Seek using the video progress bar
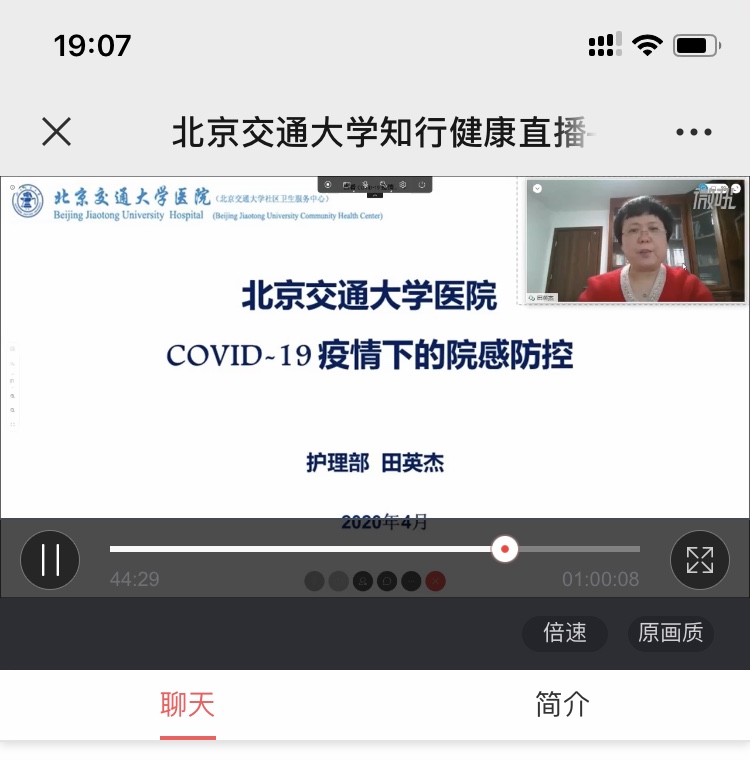This screenshot has height=760, width=750. (x=375, y=549)
